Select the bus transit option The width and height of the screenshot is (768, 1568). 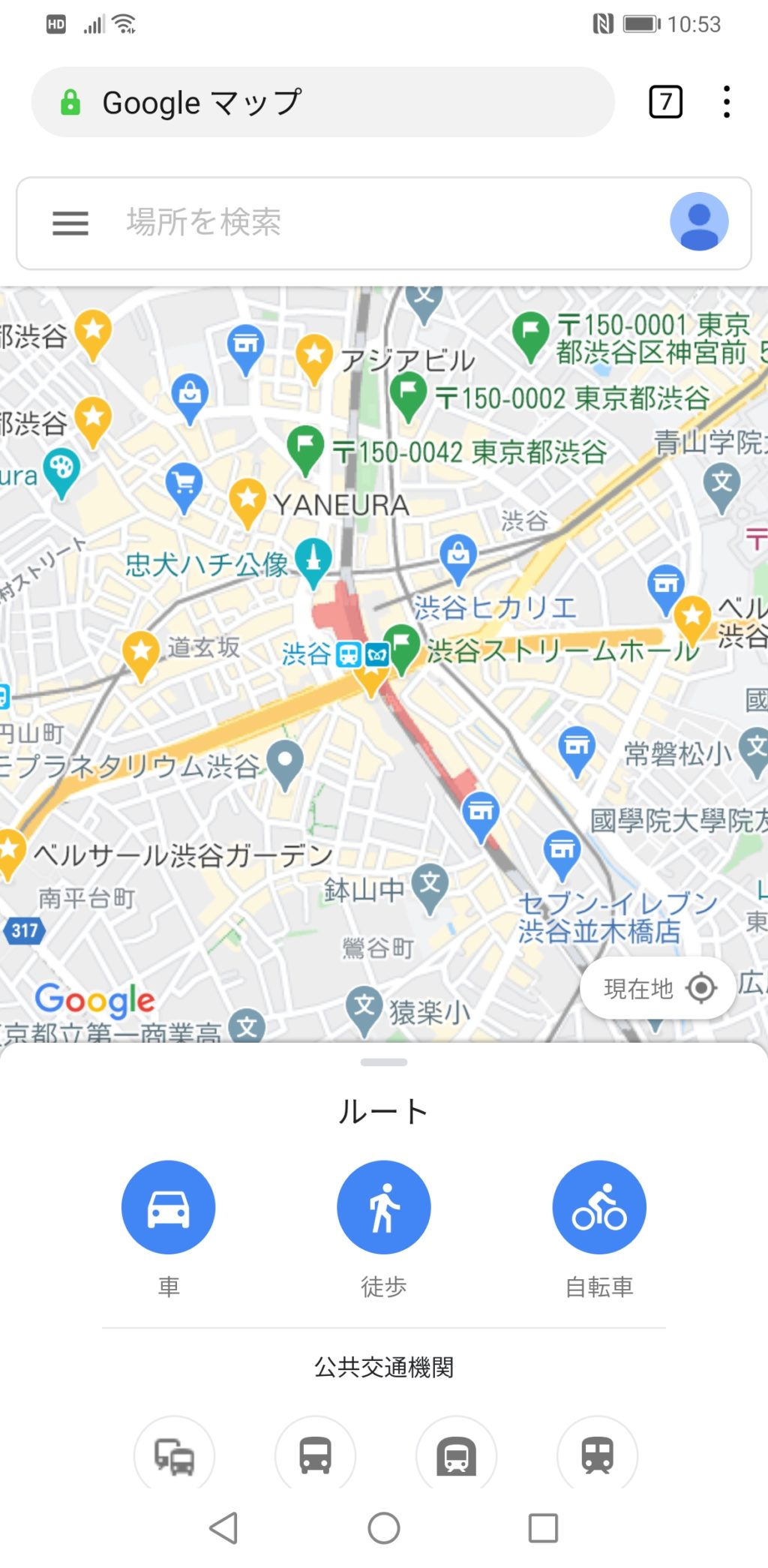click(315, 1455)
